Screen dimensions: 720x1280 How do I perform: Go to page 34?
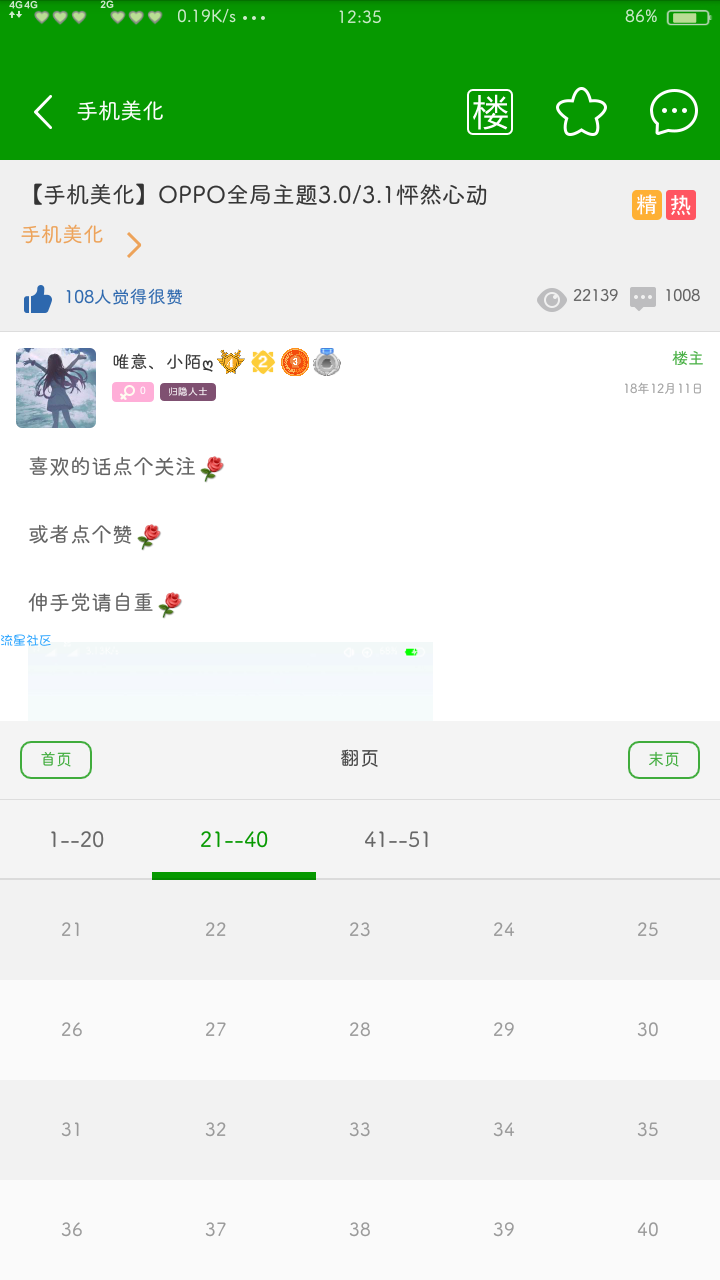click(x=504, y=1130)
